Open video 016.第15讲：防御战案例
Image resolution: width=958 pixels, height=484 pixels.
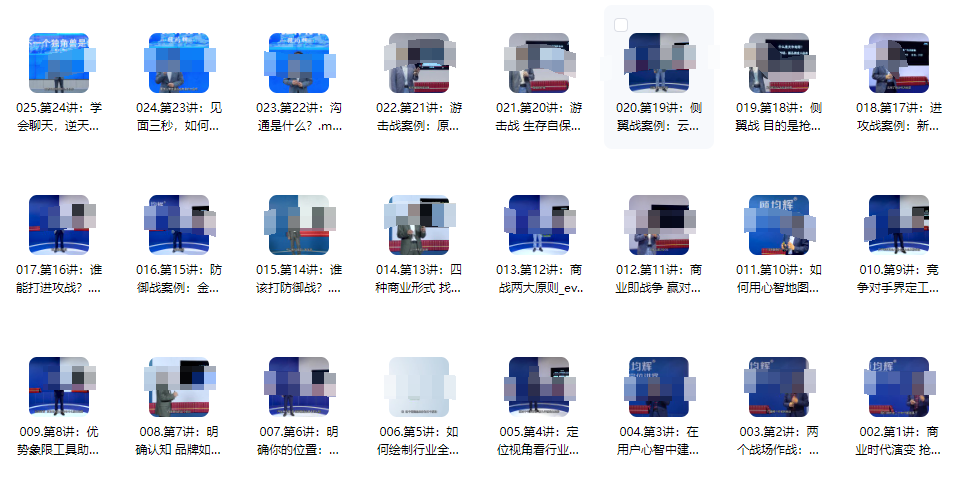pos(179,226)
